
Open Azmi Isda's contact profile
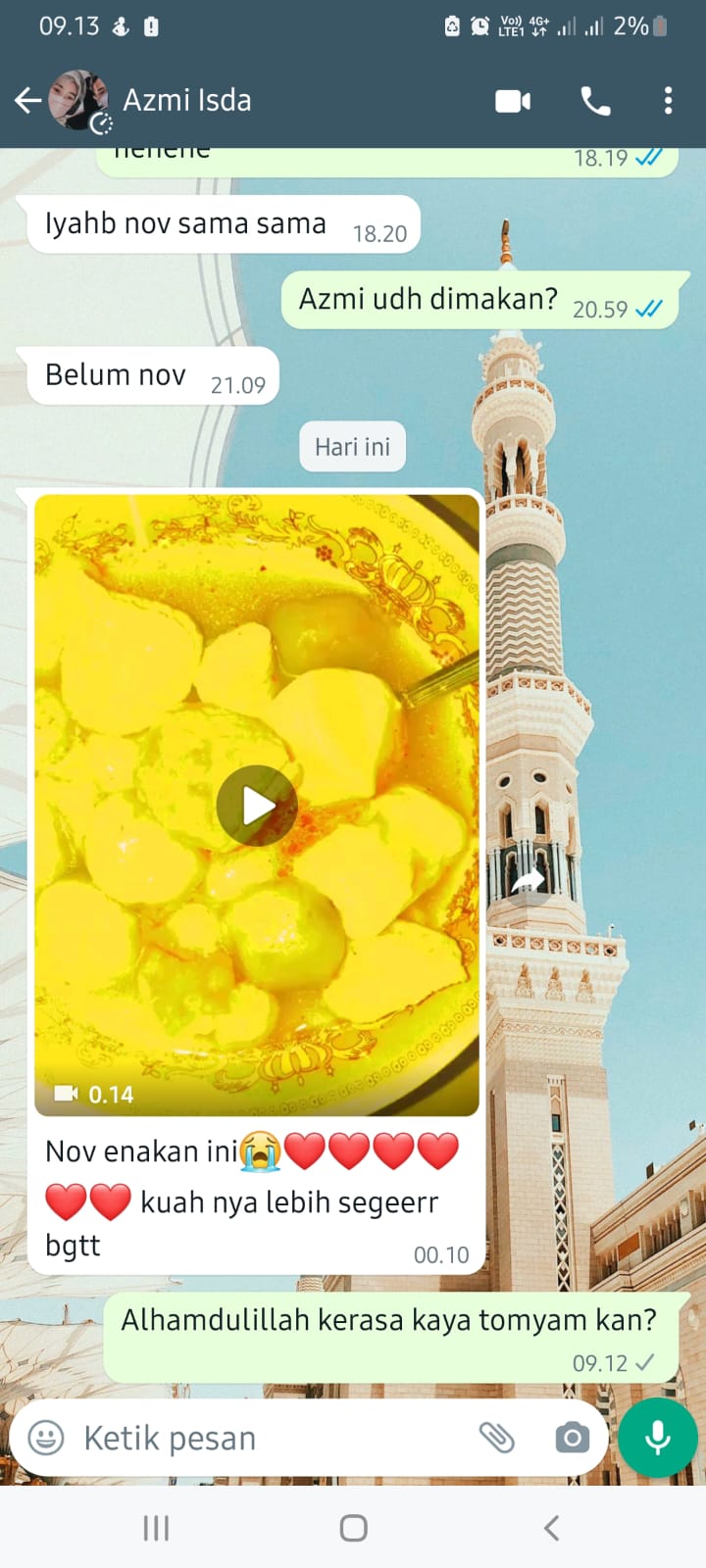click(x=186, y=100)
